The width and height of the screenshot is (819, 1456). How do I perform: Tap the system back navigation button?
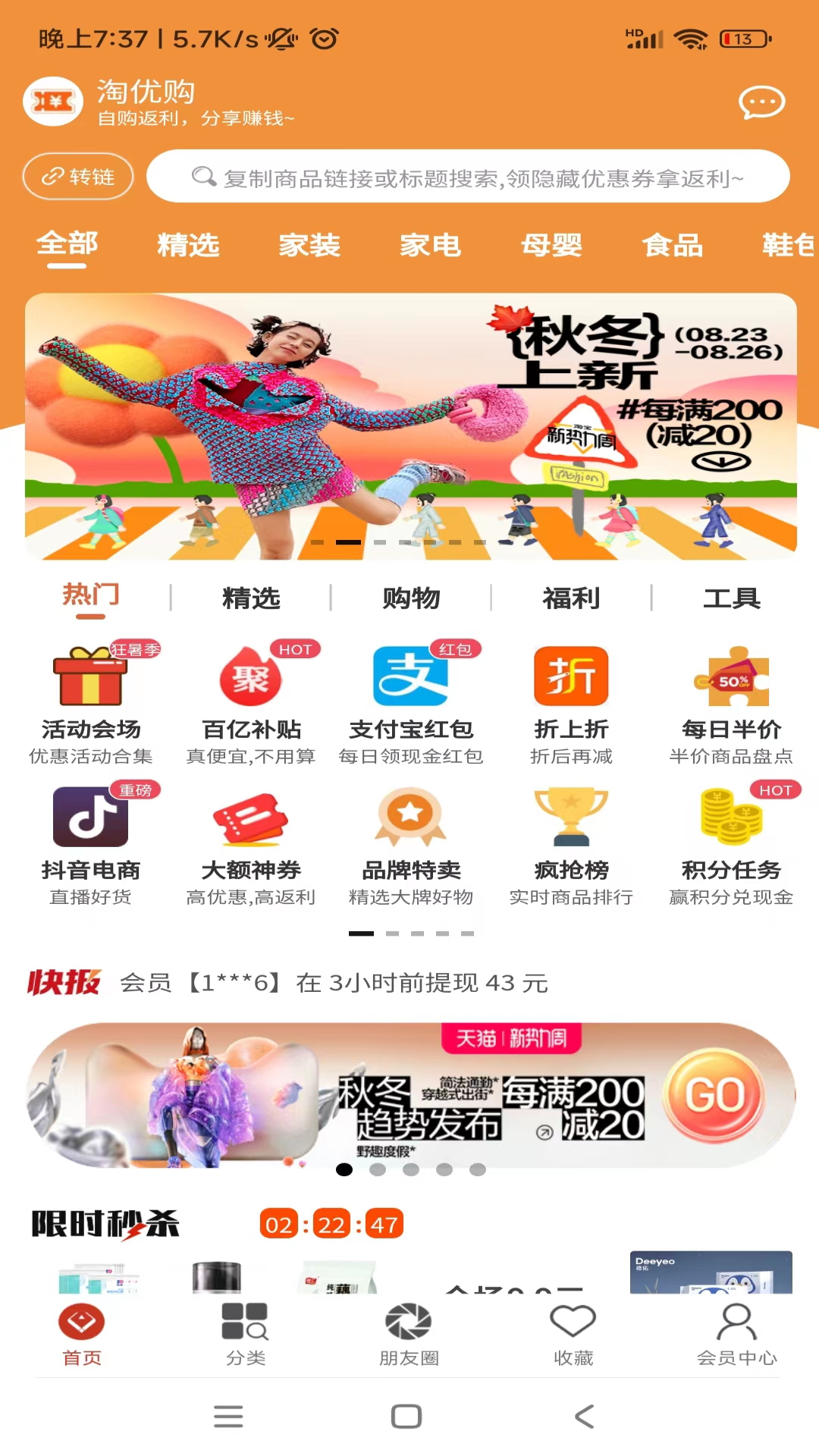click(x=584, y=1416)
